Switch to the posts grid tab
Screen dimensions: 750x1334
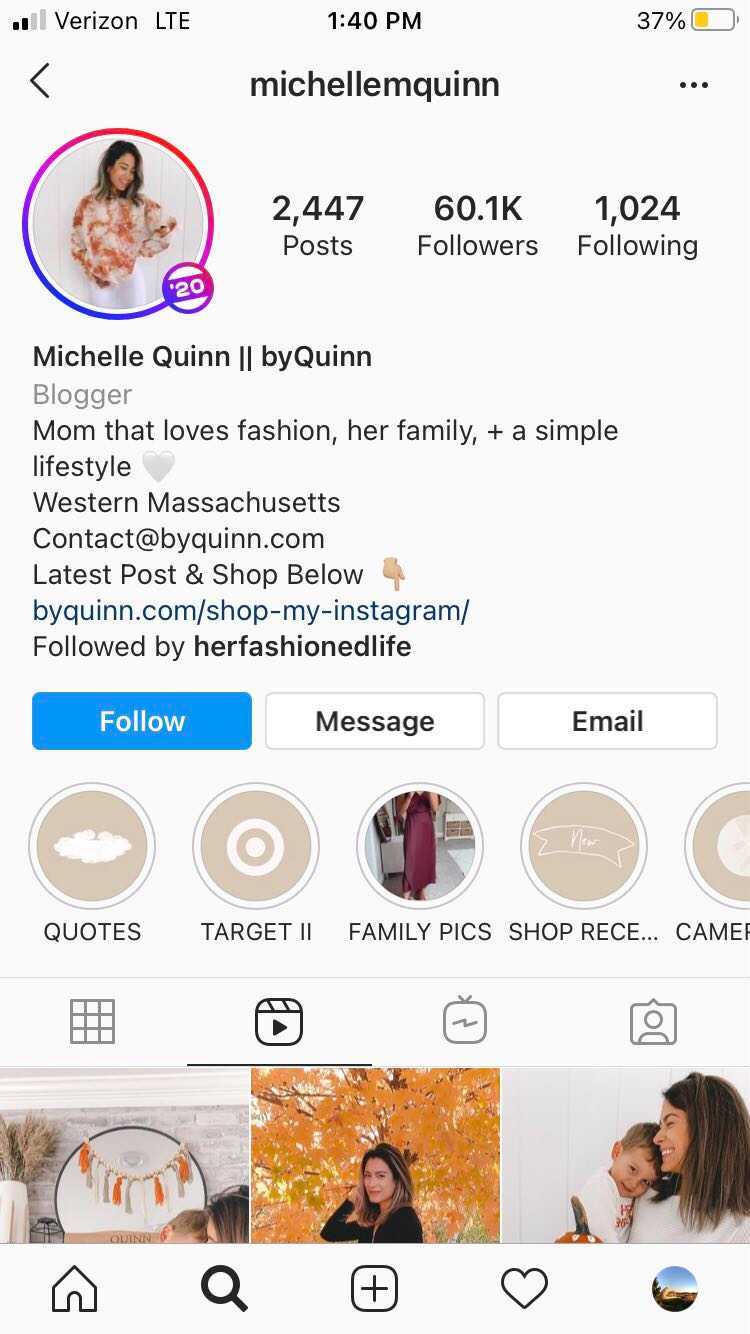[x=93, y=1022]
